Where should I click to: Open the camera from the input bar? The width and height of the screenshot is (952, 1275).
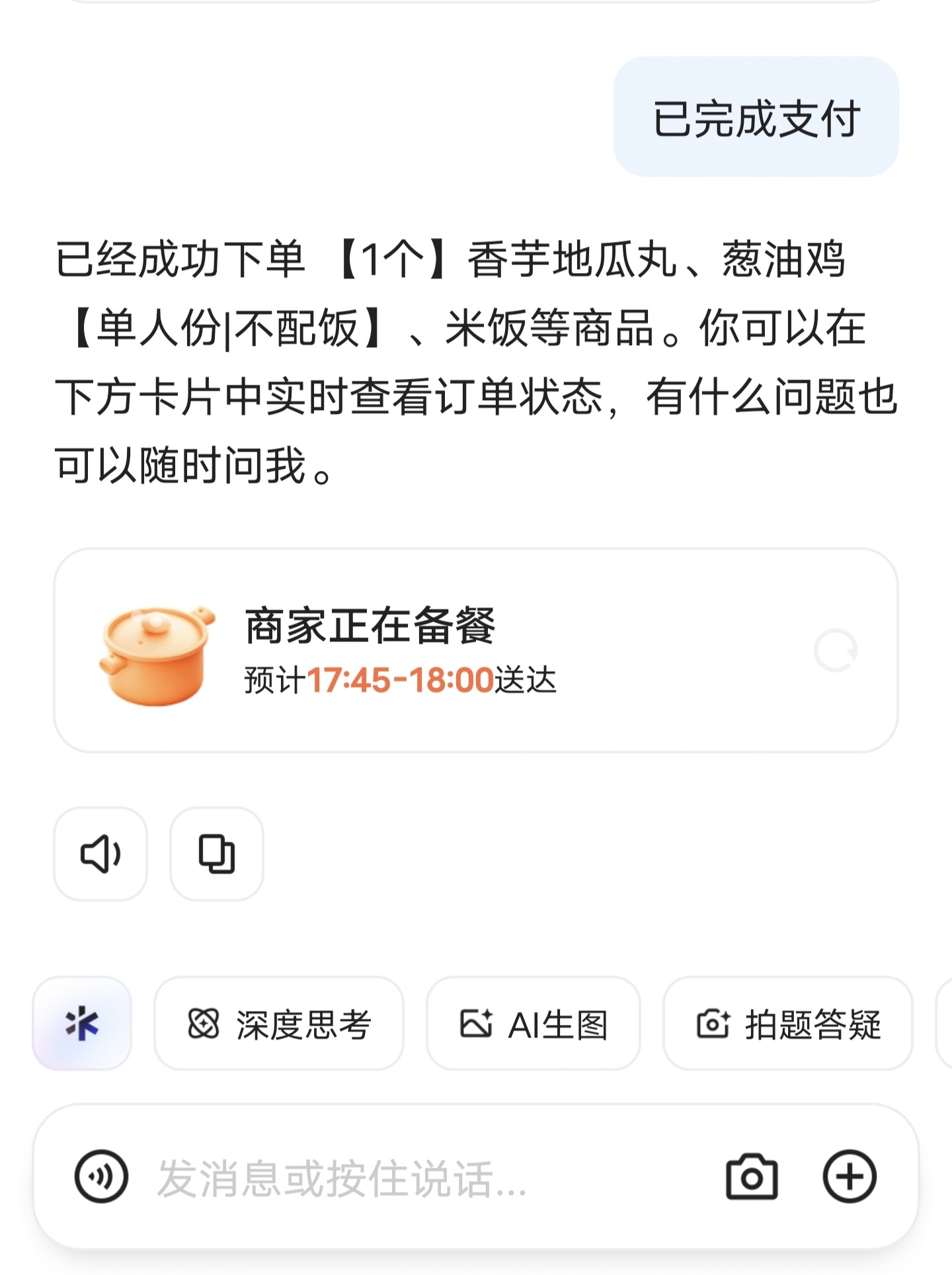(752, 1176)
